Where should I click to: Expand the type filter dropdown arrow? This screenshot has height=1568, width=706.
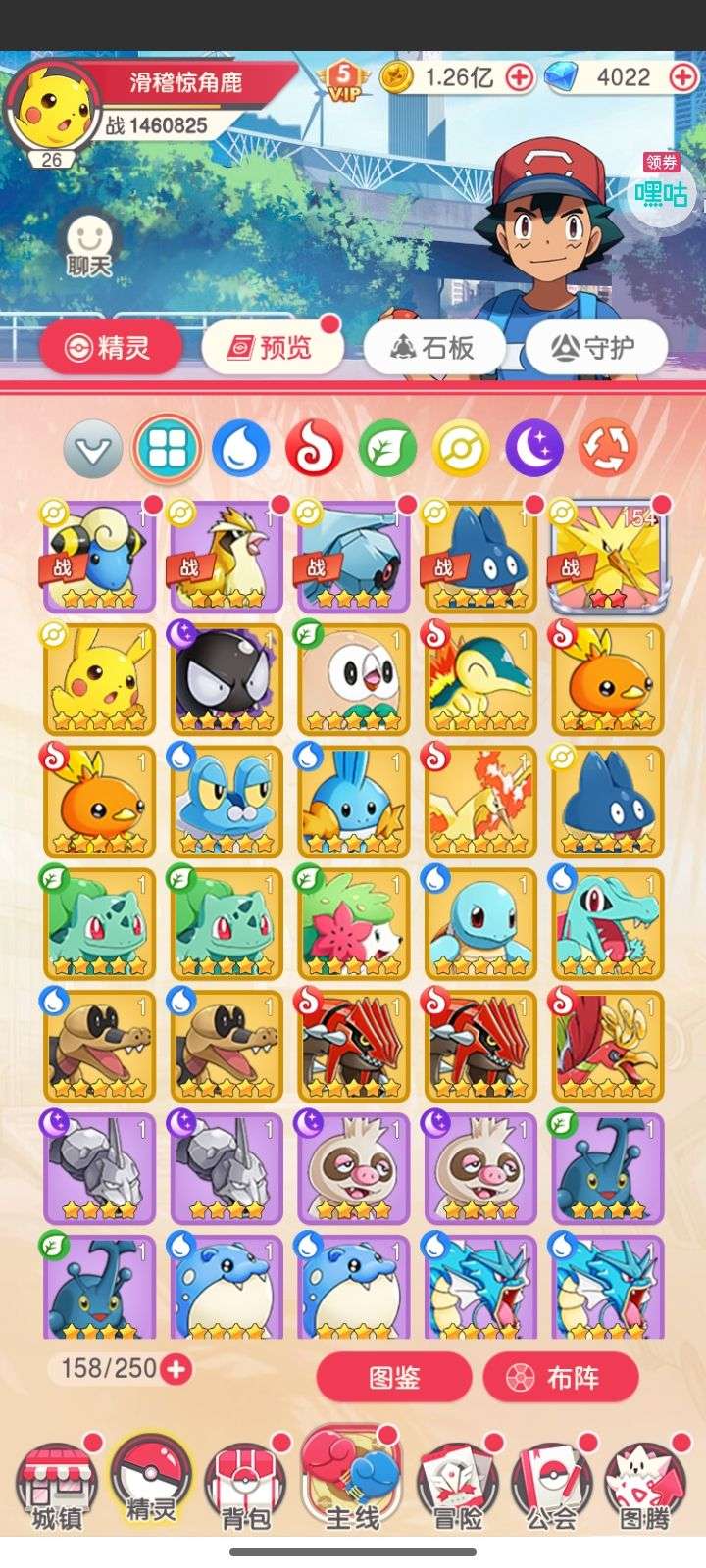tap(93, 450)
